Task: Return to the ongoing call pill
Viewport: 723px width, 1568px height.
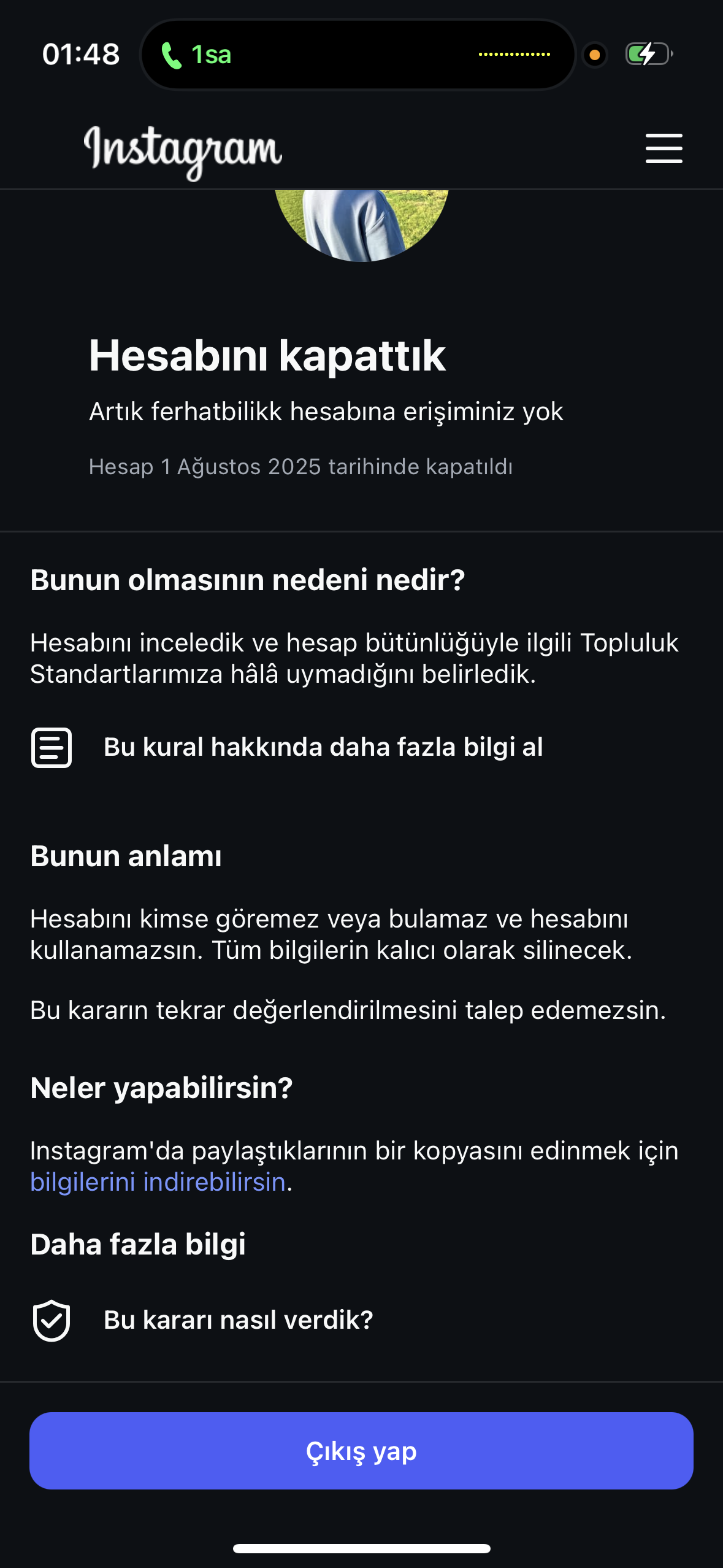Action: (358, 55)
